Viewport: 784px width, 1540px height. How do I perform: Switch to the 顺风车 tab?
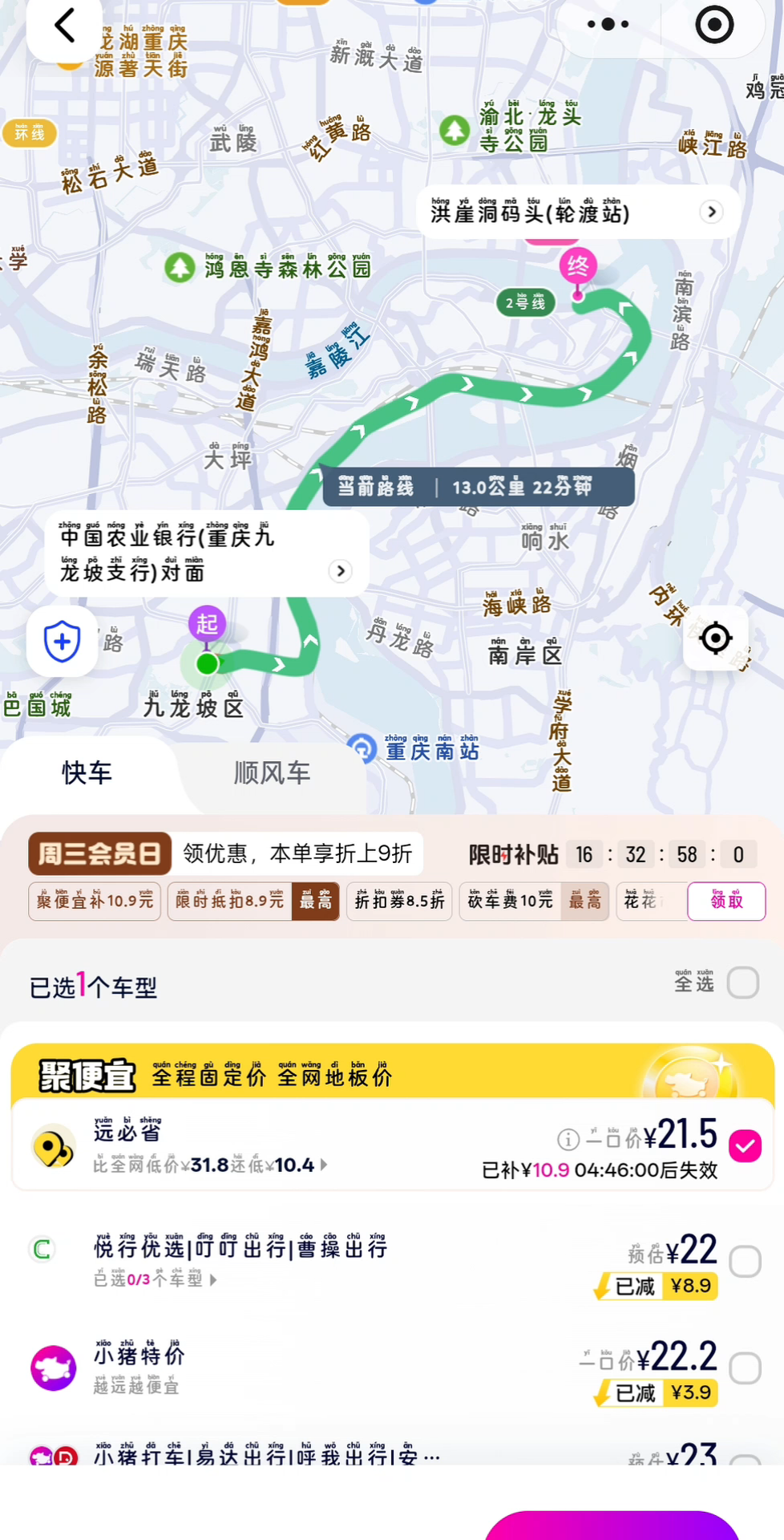272,772
